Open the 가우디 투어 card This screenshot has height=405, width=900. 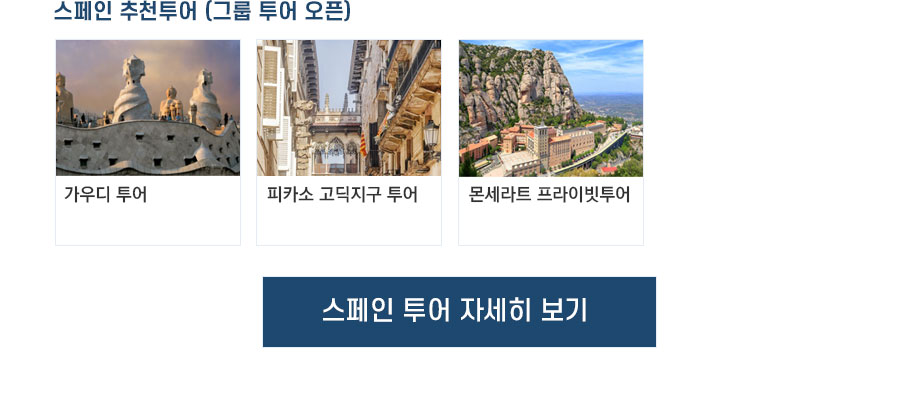click(148, 140)
